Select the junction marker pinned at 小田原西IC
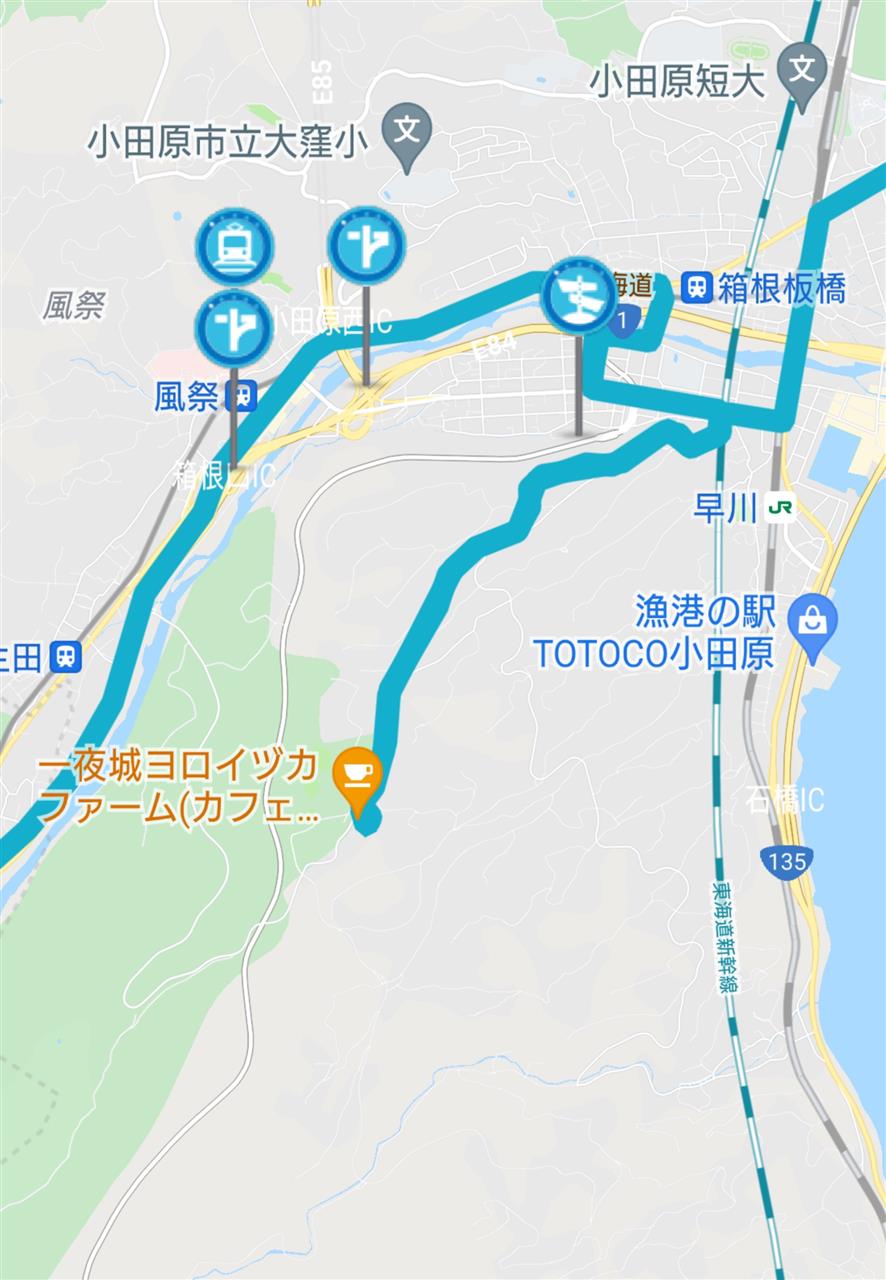The width and height of the screenshot is (886, 1280). 366,245
